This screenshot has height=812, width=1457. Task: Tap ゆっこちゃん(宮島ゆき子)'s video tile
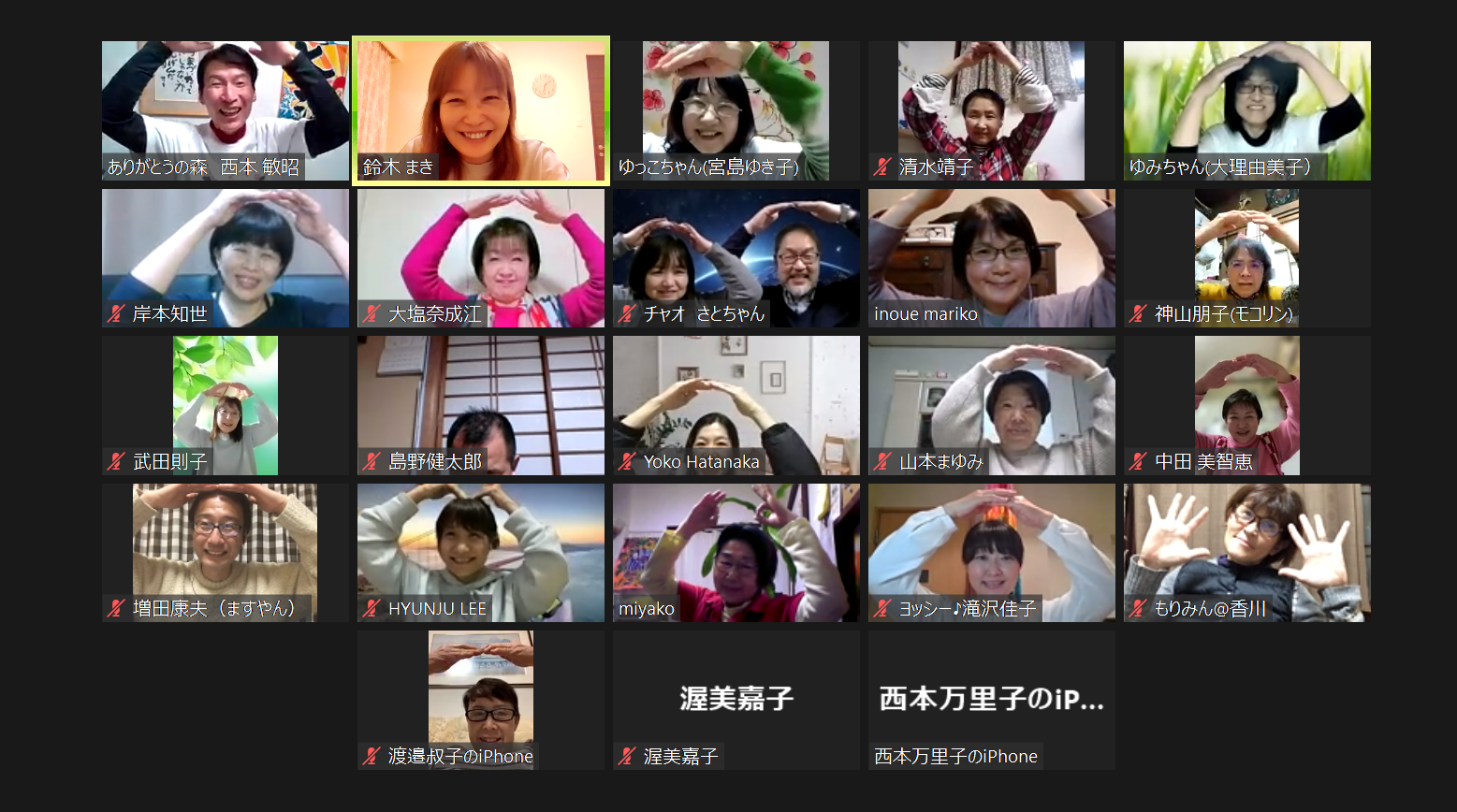click(736, 110)
